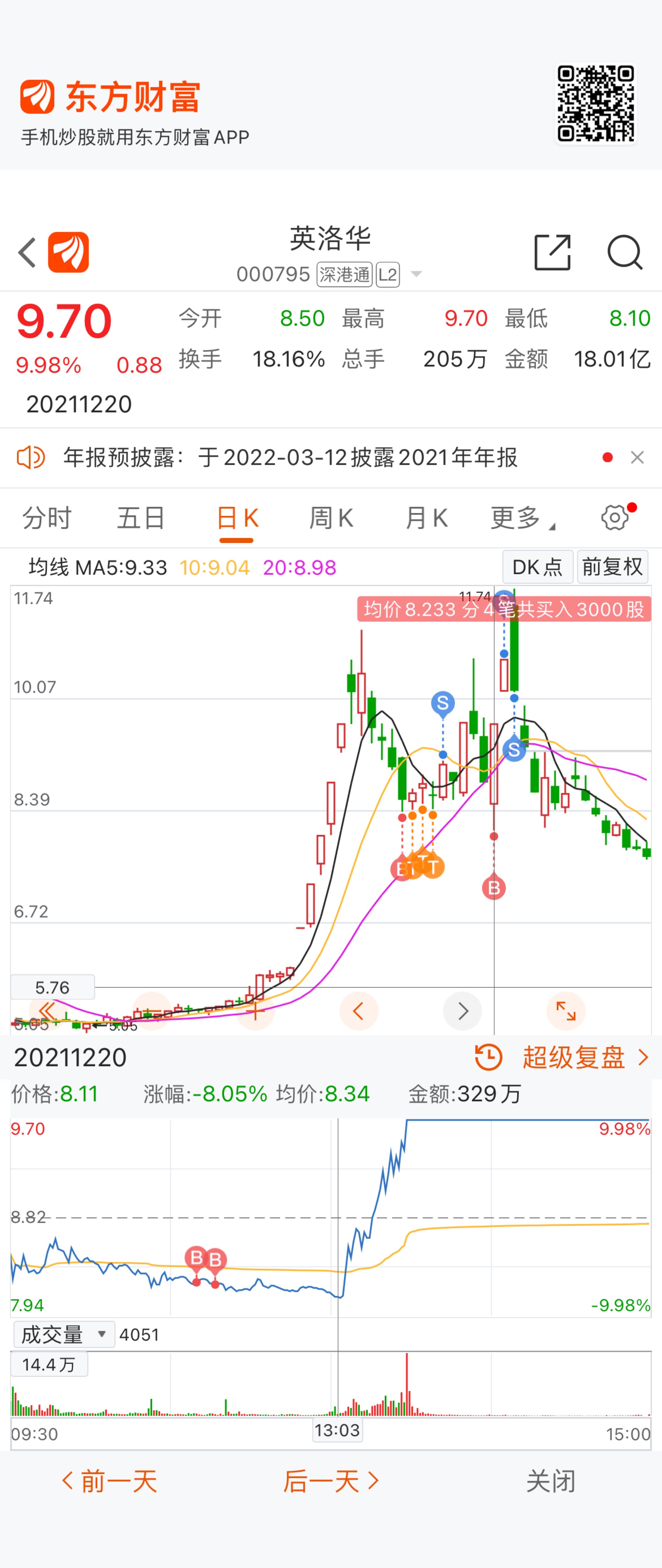Expand the K-line chart to fullscreen
The height and width of the screenshot is (1568, 662).
tap(566, 1011)
